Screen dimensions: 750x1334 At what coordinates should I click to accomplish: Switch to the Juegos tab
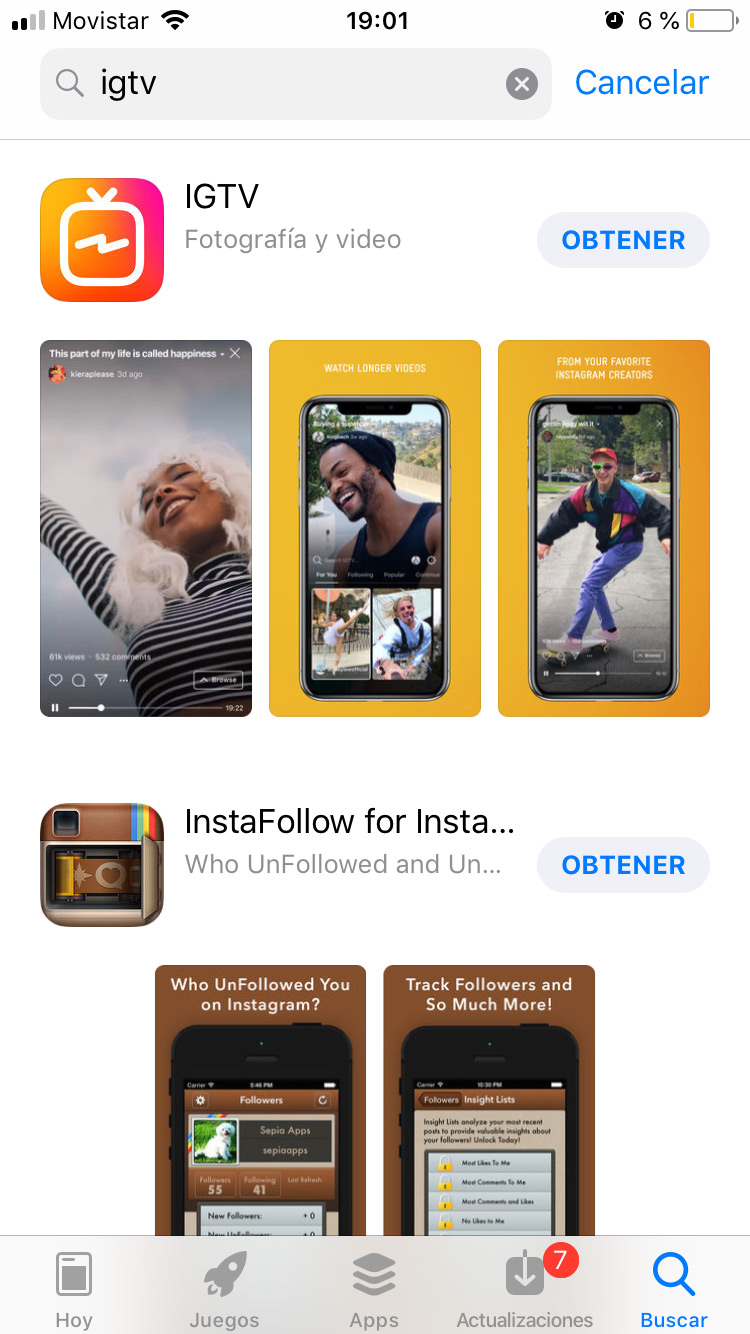pos(224,1289)
